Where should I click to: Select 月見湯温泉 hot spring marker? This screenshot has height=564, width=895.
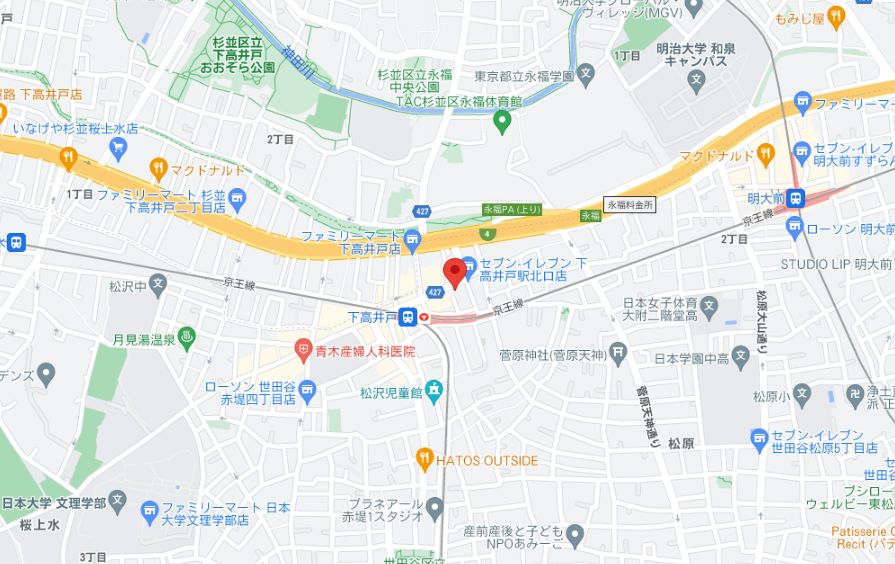coord(187,339)
